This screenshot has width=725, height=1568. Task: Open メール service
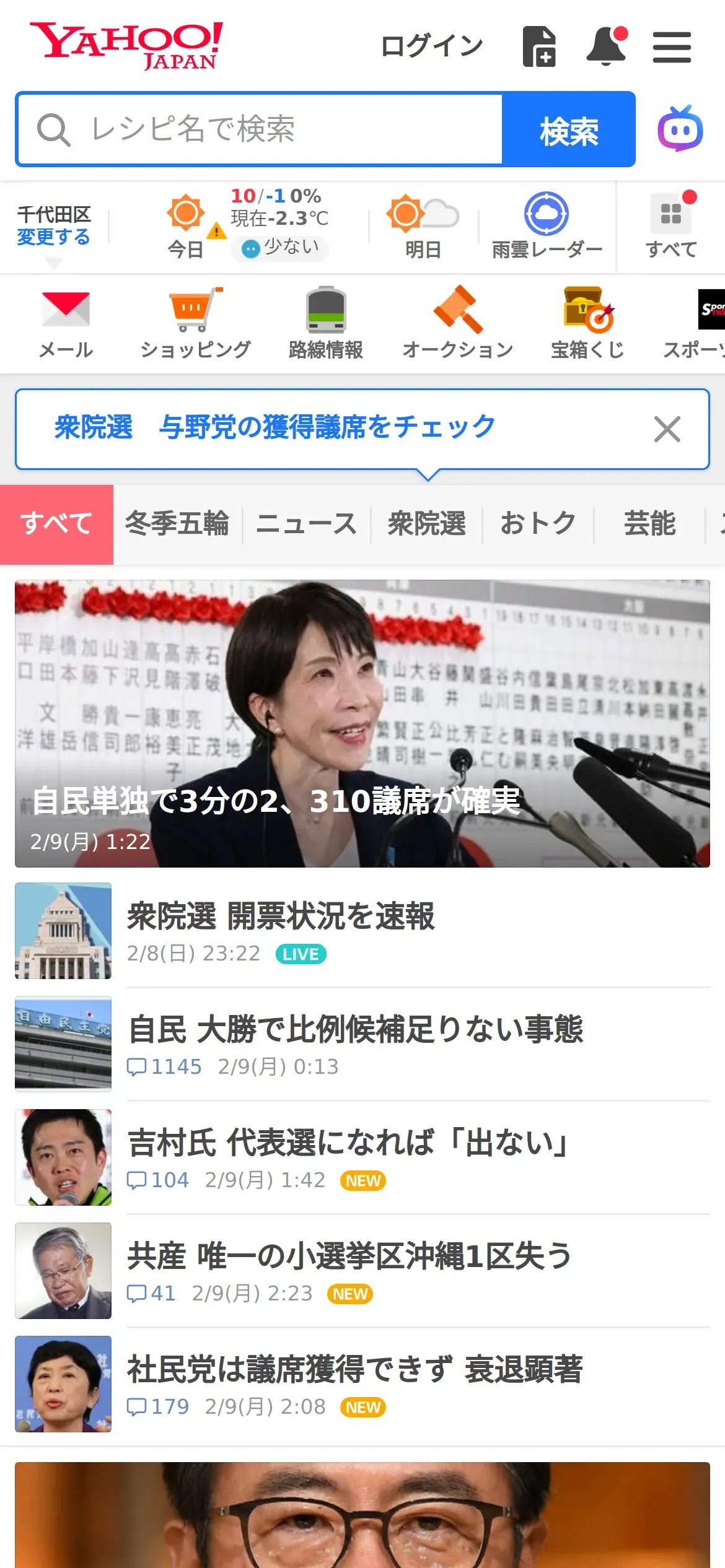tap(66, 323)
